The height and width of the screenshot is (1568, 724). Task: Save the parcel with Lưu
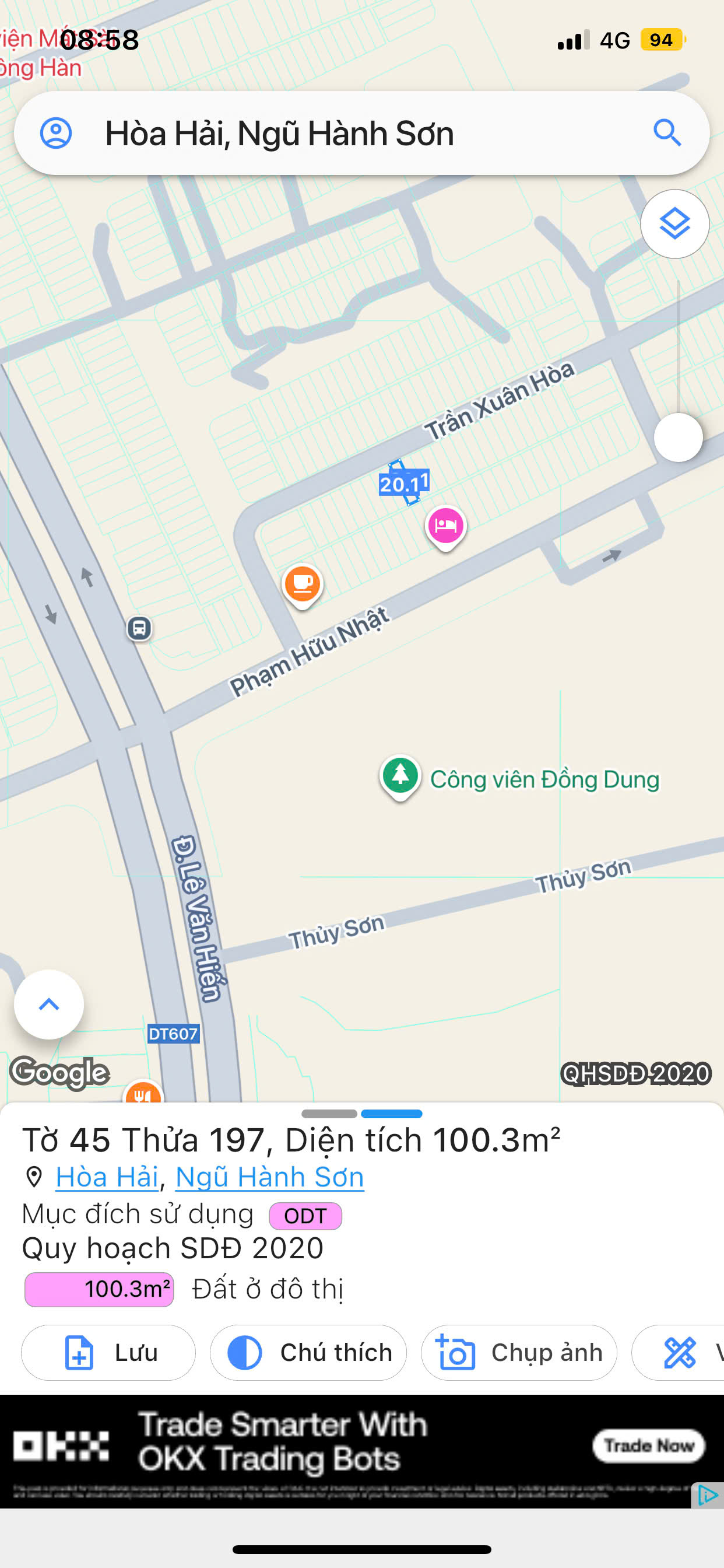point(108,1352)
